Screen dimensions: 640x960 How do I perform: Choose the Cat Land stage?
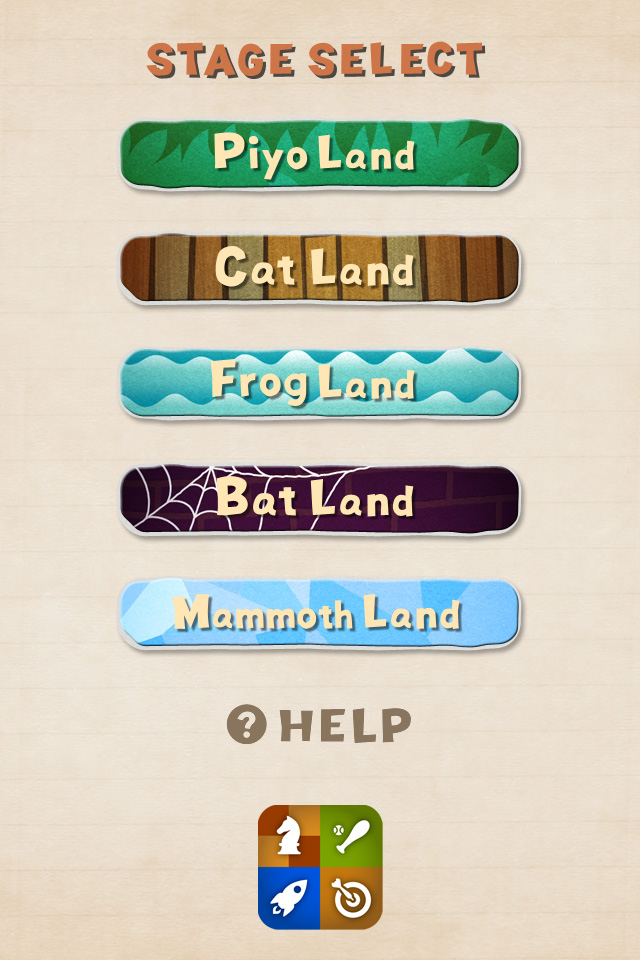point(319,268)
